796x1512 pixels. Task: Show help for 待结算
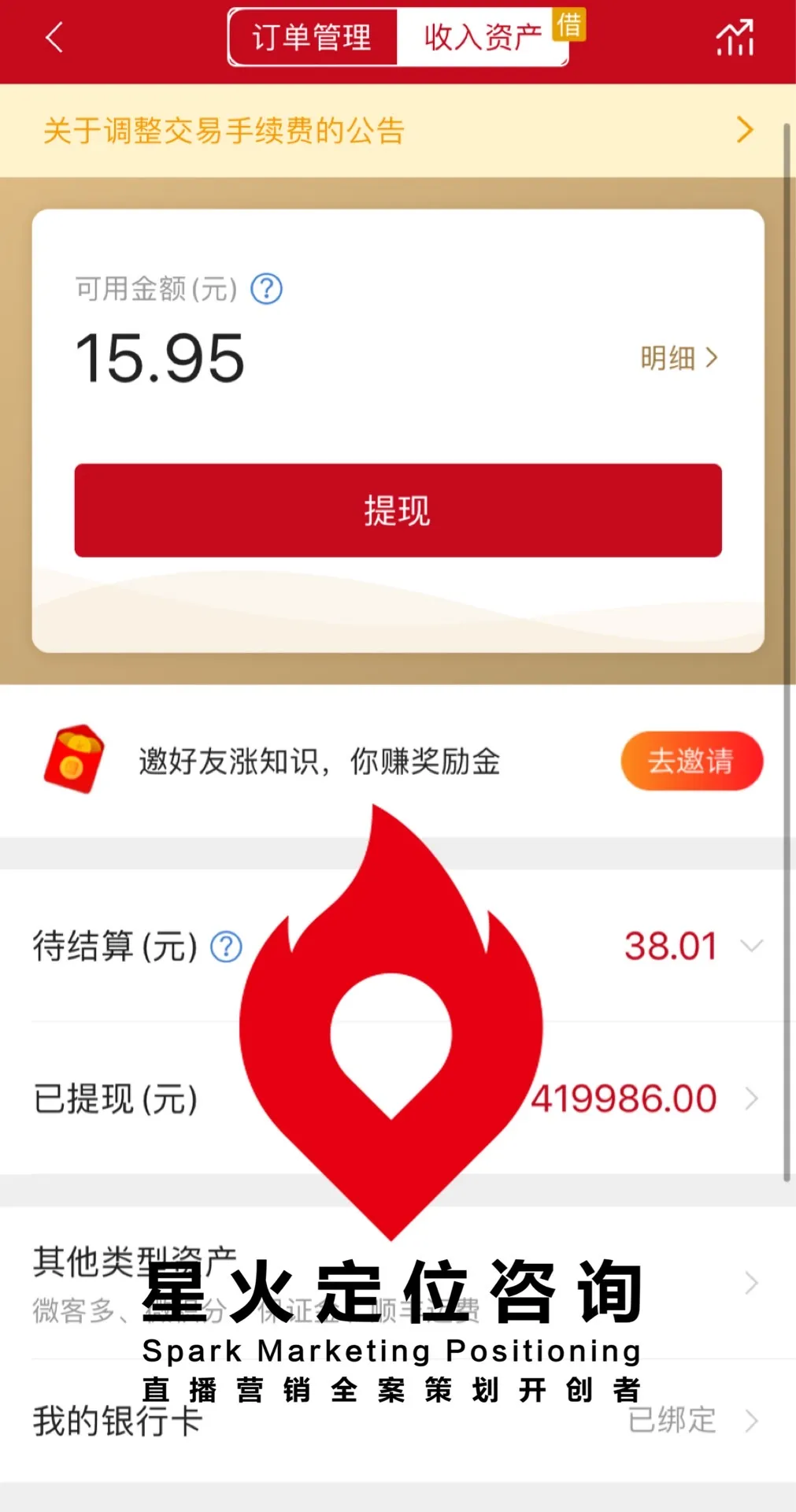coord(226,947)
